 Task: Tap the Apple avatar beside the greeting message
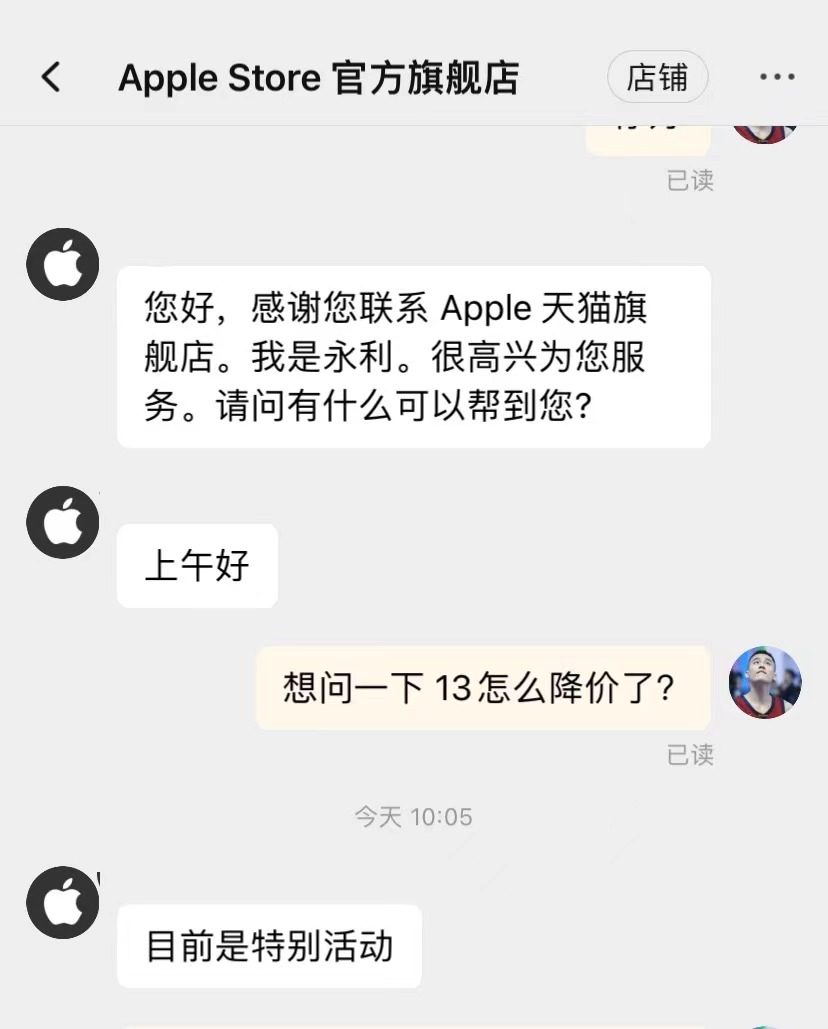(63, 265)
